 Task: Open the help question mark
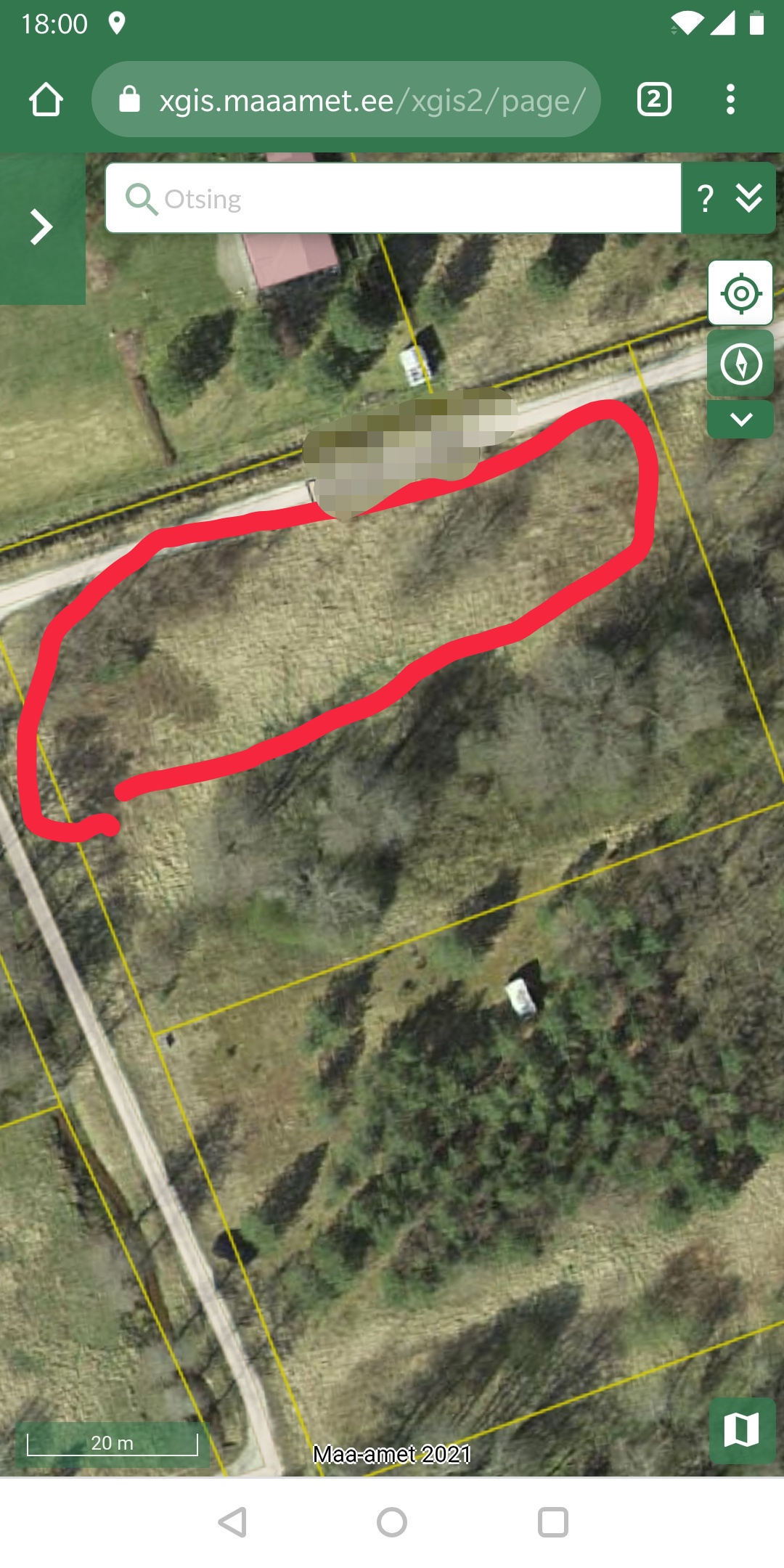(704, 198)
